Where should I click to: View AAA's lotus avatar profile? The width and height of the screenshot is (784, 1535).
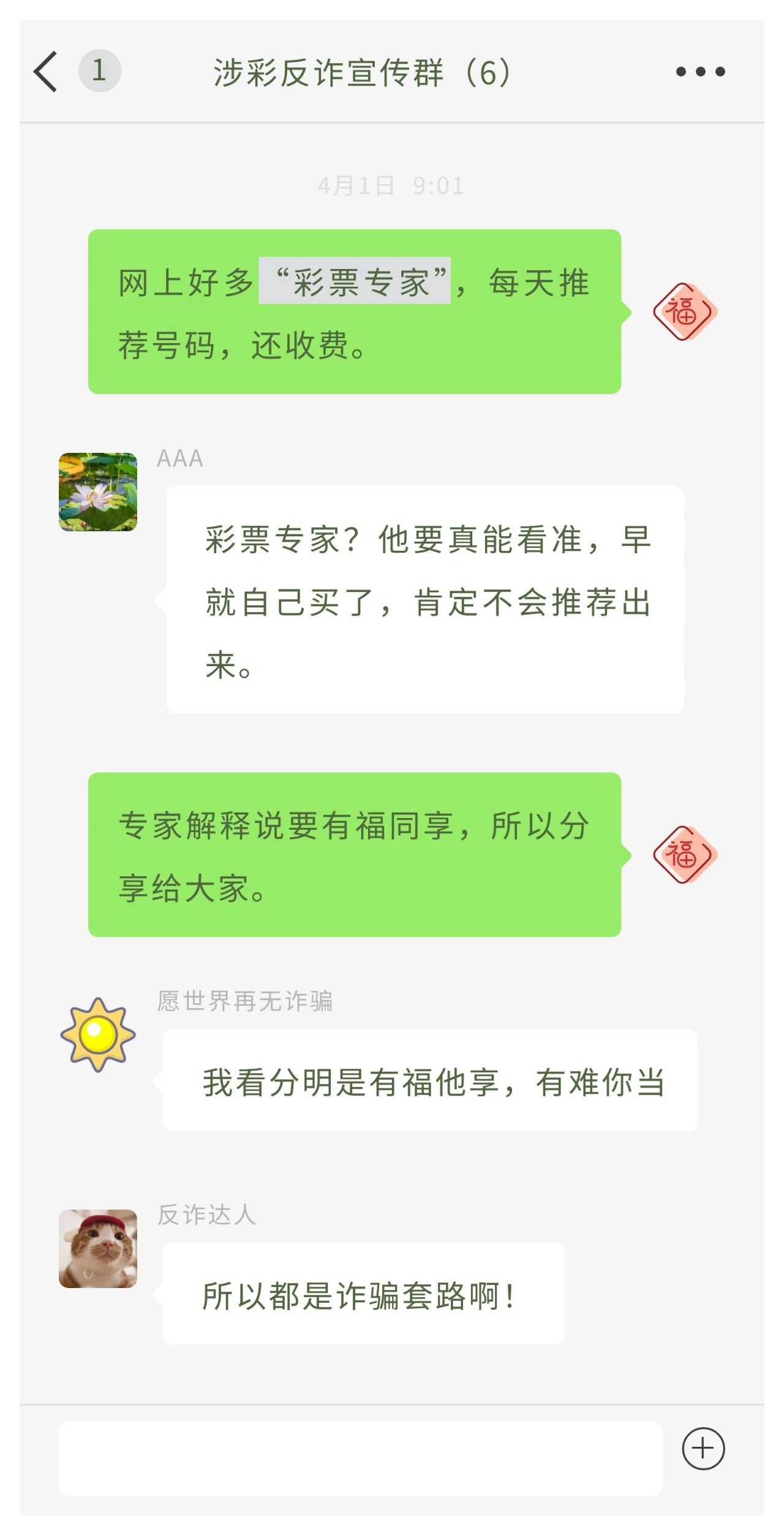click(98, 492)
